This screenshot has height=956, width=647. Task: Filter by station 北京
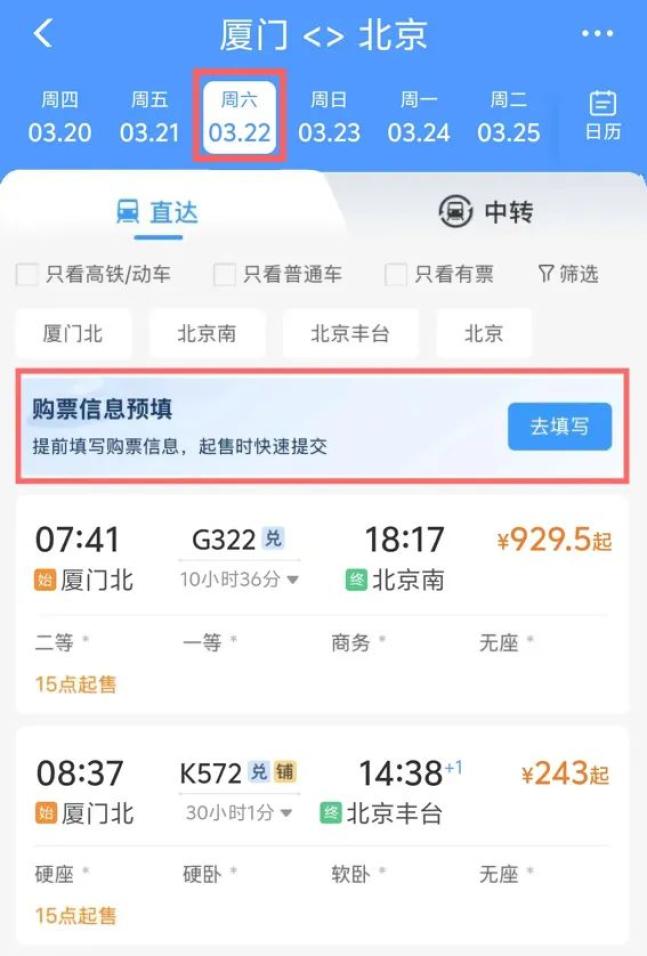(484, 333)
